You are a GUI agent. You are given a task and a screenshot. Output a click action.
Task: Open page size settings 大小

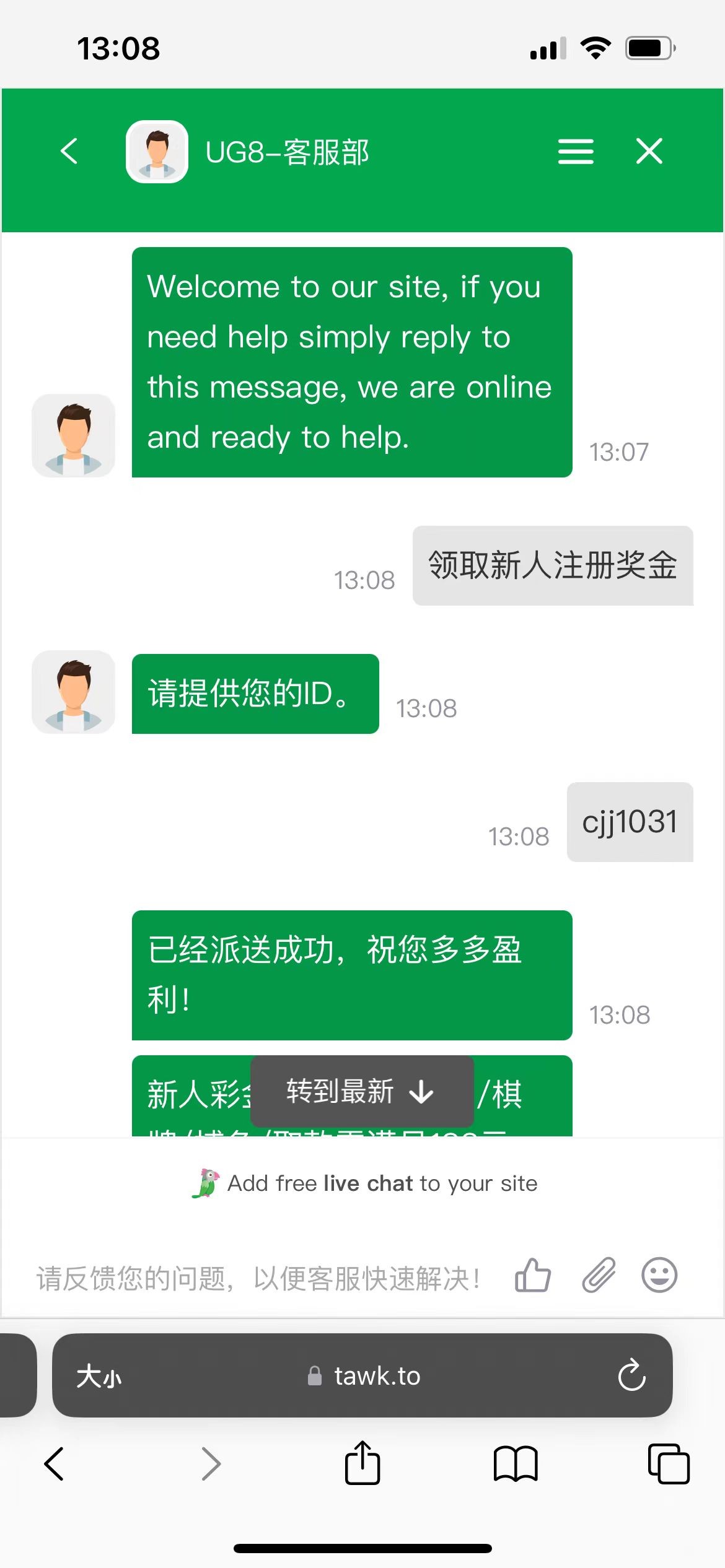(99, 1376)
